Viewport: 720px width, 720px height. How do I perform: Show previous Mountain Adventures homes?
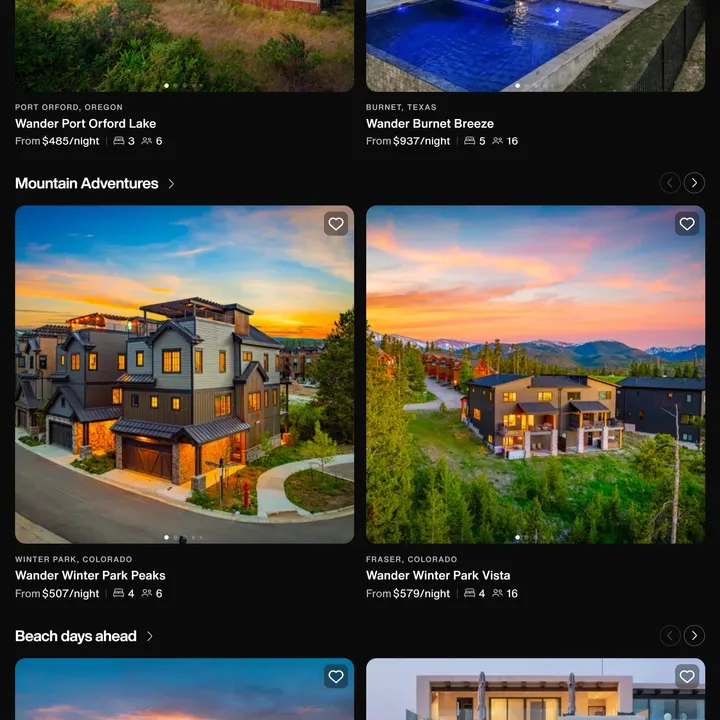670,183
